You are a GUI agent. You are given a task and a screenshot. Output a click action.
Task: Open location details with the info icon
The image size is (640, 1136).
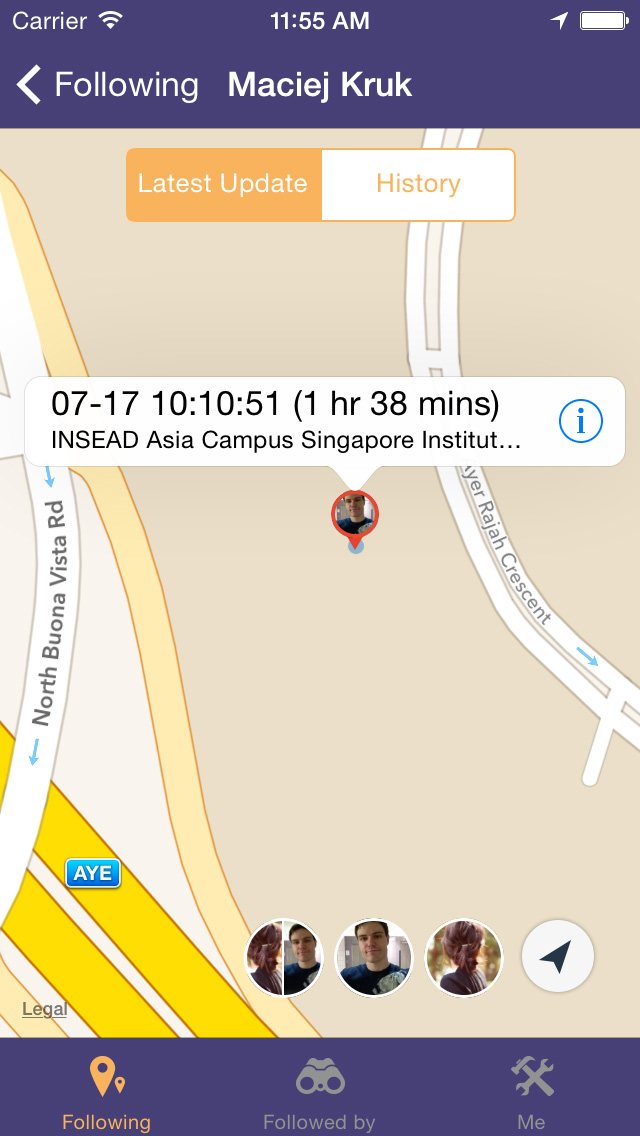point(581,422)
